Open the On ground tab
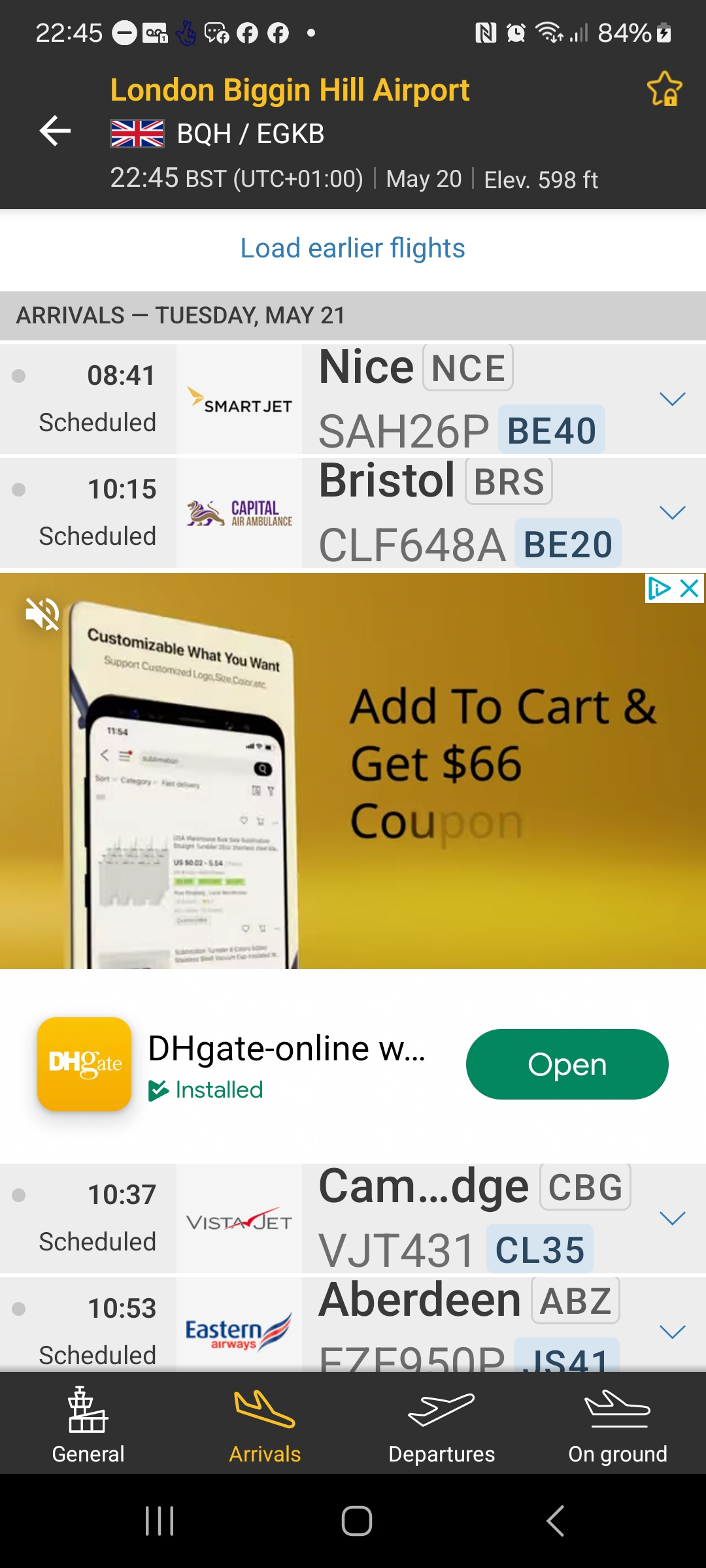 tap(618, 1425)
